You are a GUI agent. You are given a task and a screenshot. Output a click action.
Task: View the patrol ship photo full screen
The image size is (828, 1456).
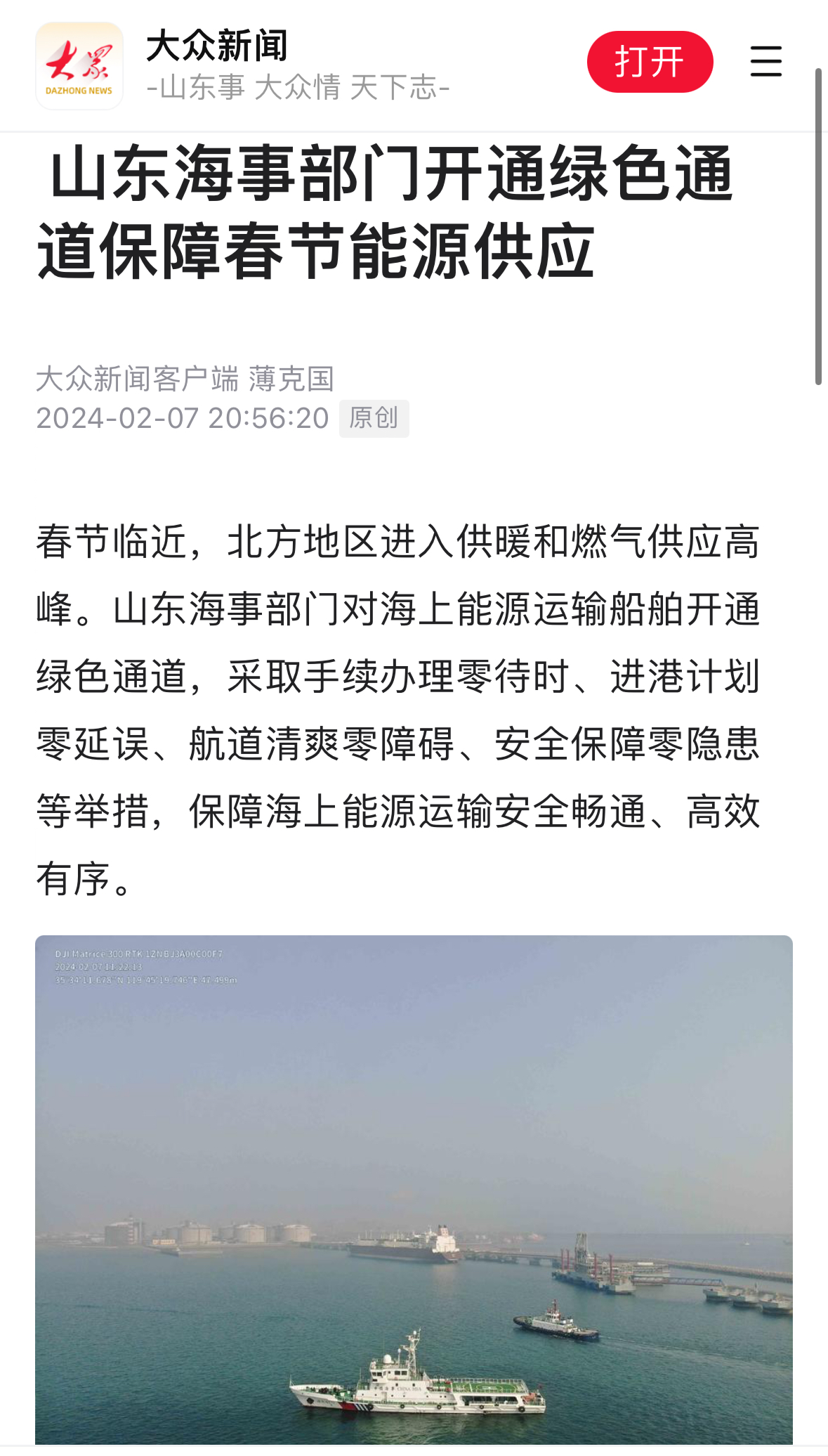pos(414,1189)
